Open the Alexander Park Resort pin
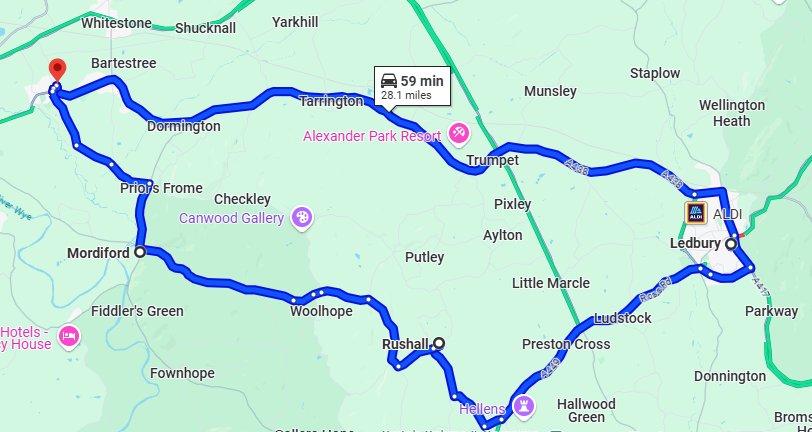The height and width of the screenshot is (432, 812). tap(459, 132)
